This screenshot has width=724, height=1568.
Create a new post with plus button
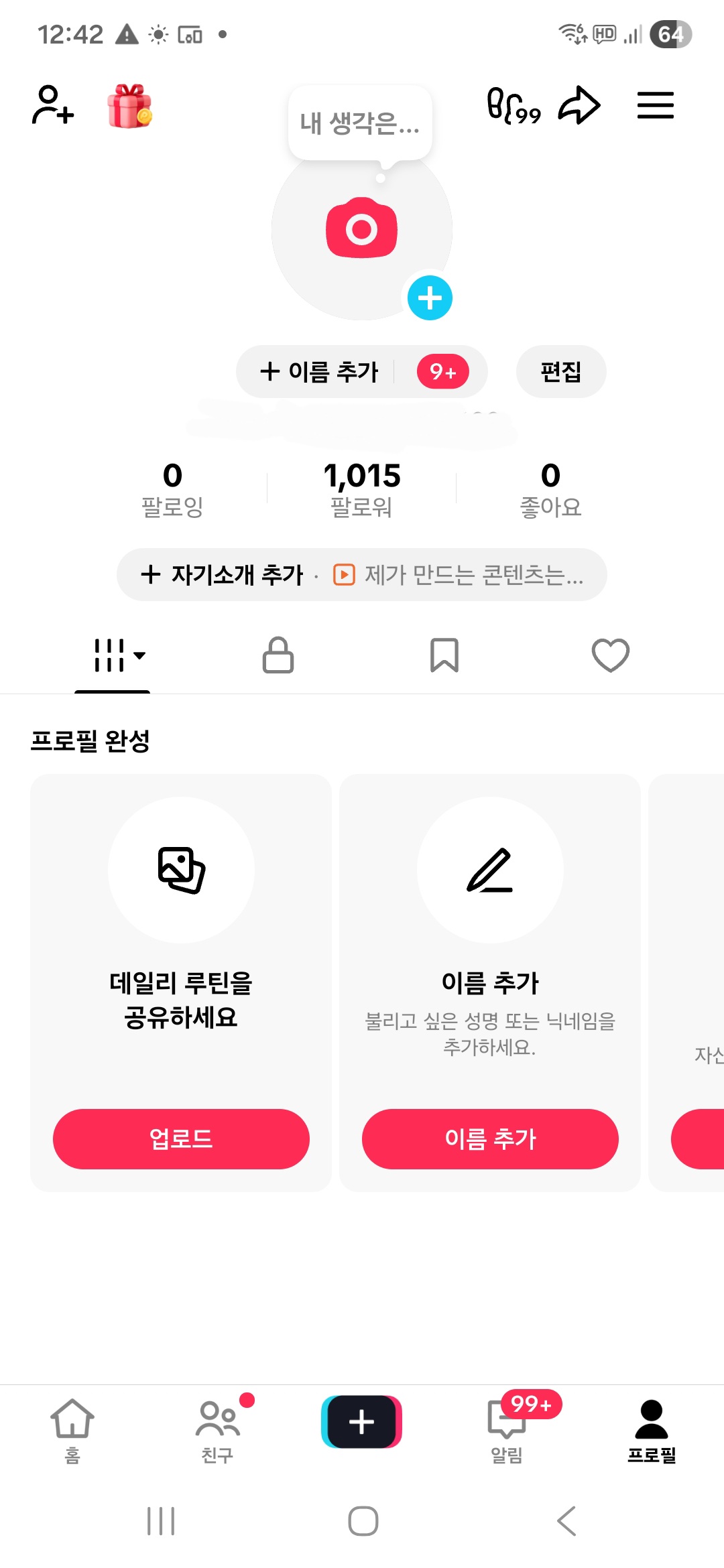(361, 1422)
